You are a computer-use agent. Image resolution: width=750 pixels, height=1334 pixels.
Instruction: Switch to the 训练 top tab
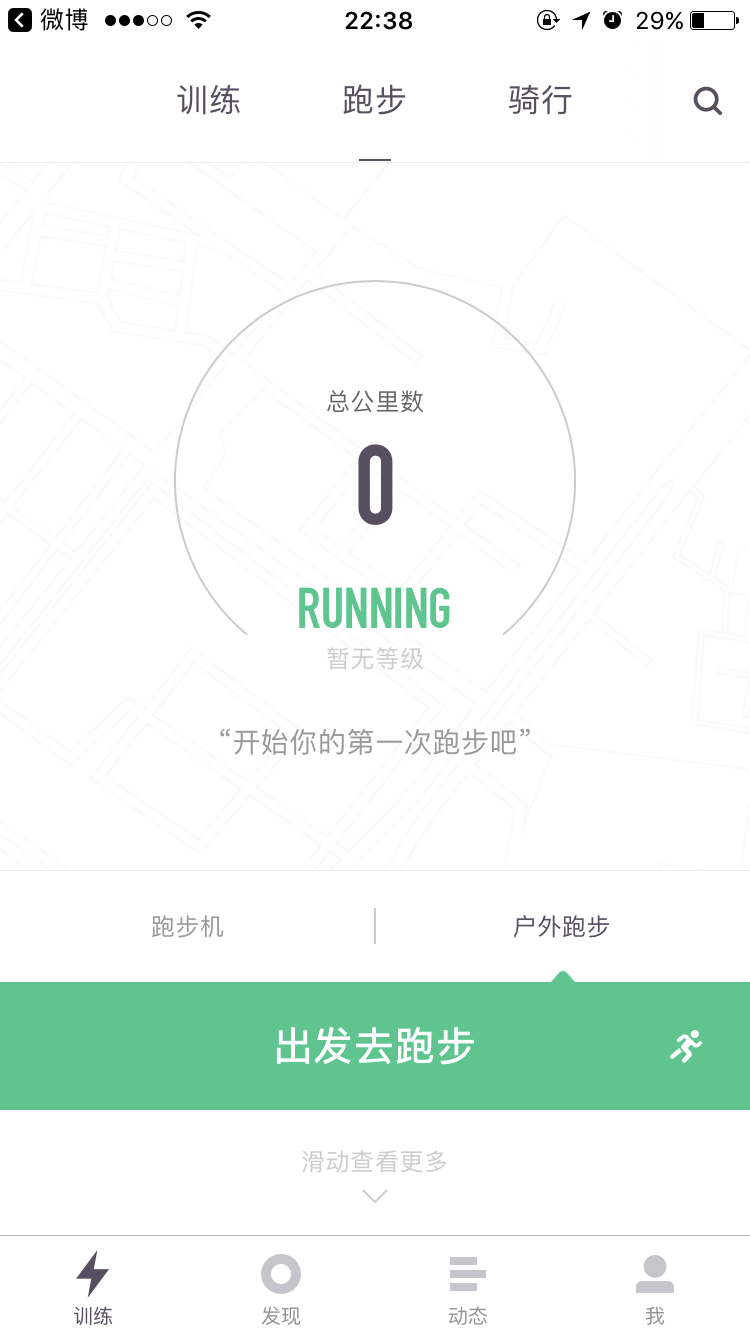[x=209, y=101]
